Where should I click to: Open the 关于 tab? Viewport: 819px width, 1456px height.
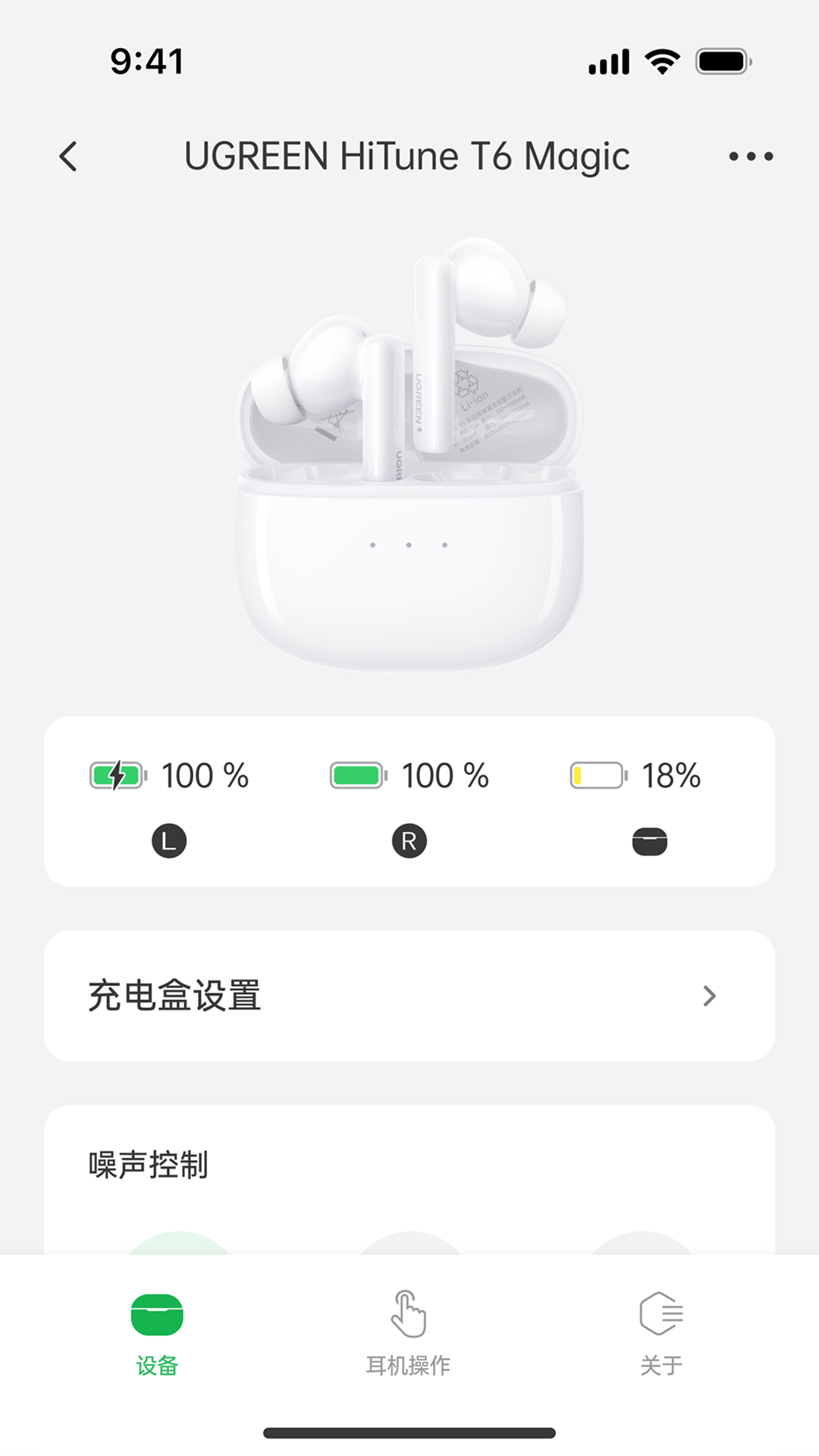tap(661, 1333)
